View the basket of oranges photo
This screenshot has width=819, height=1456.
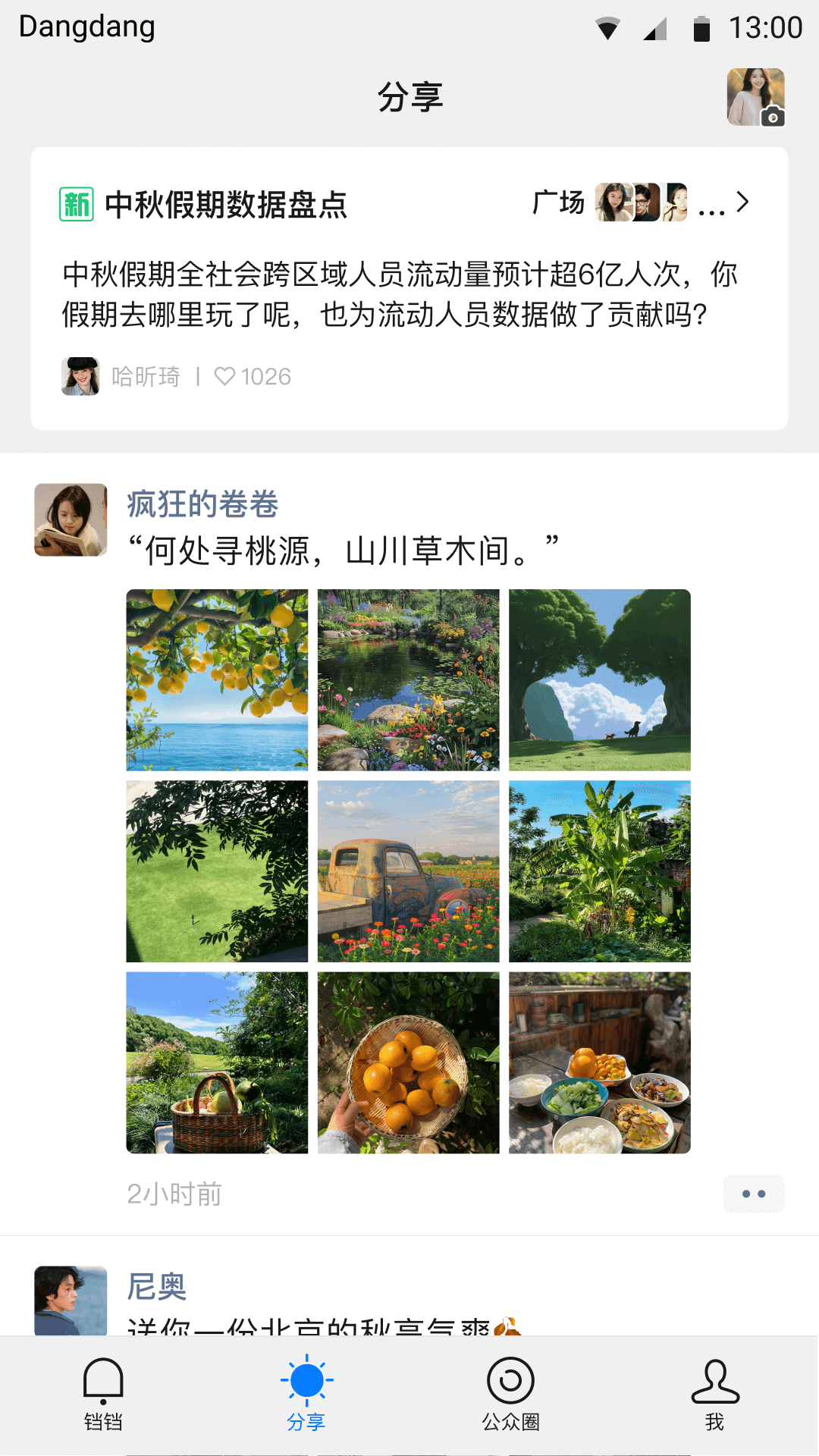click(x=409, y=1062)
